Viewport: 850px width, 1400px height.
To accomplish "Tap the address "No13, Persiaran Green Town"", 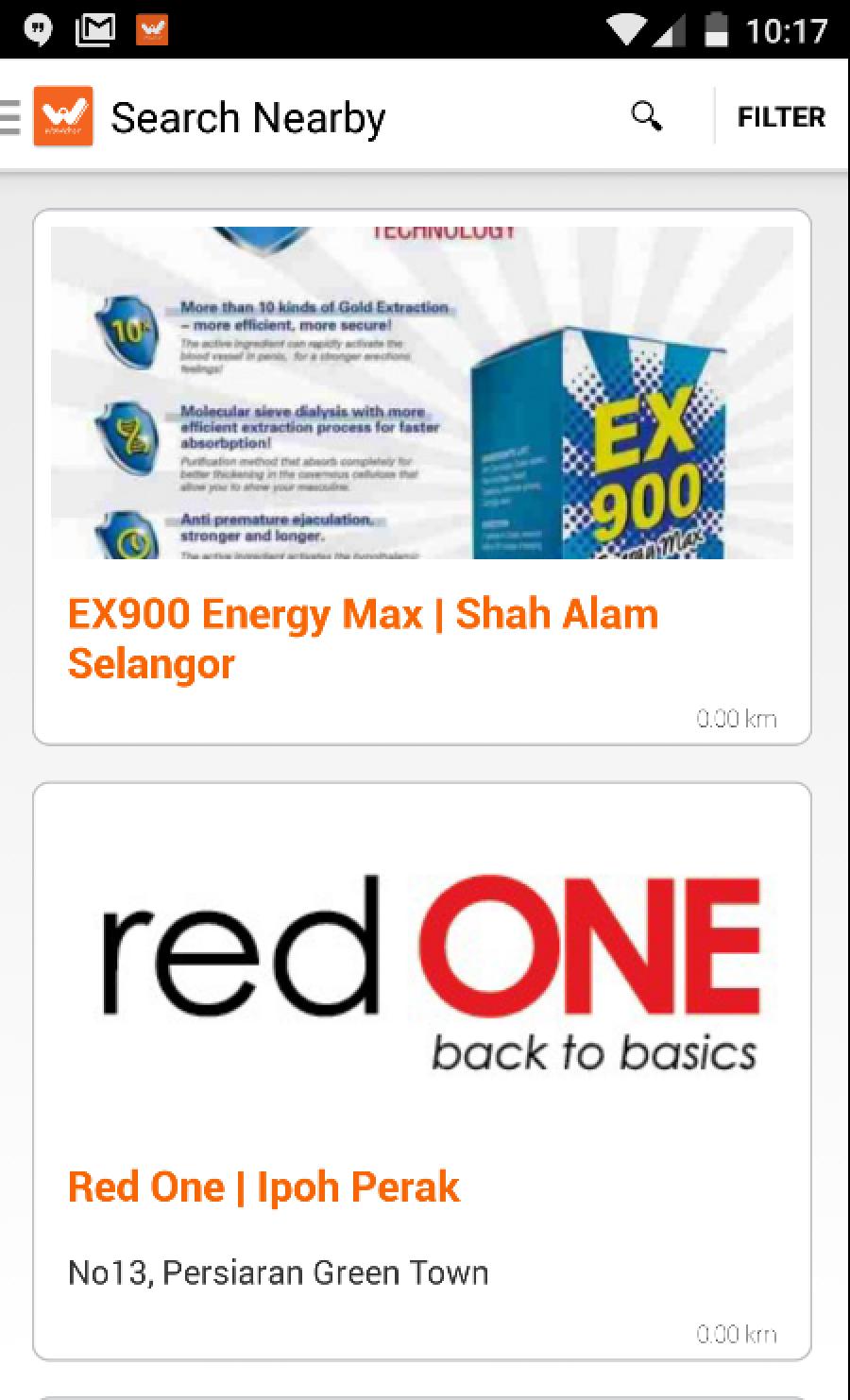I will point(278,1272).
